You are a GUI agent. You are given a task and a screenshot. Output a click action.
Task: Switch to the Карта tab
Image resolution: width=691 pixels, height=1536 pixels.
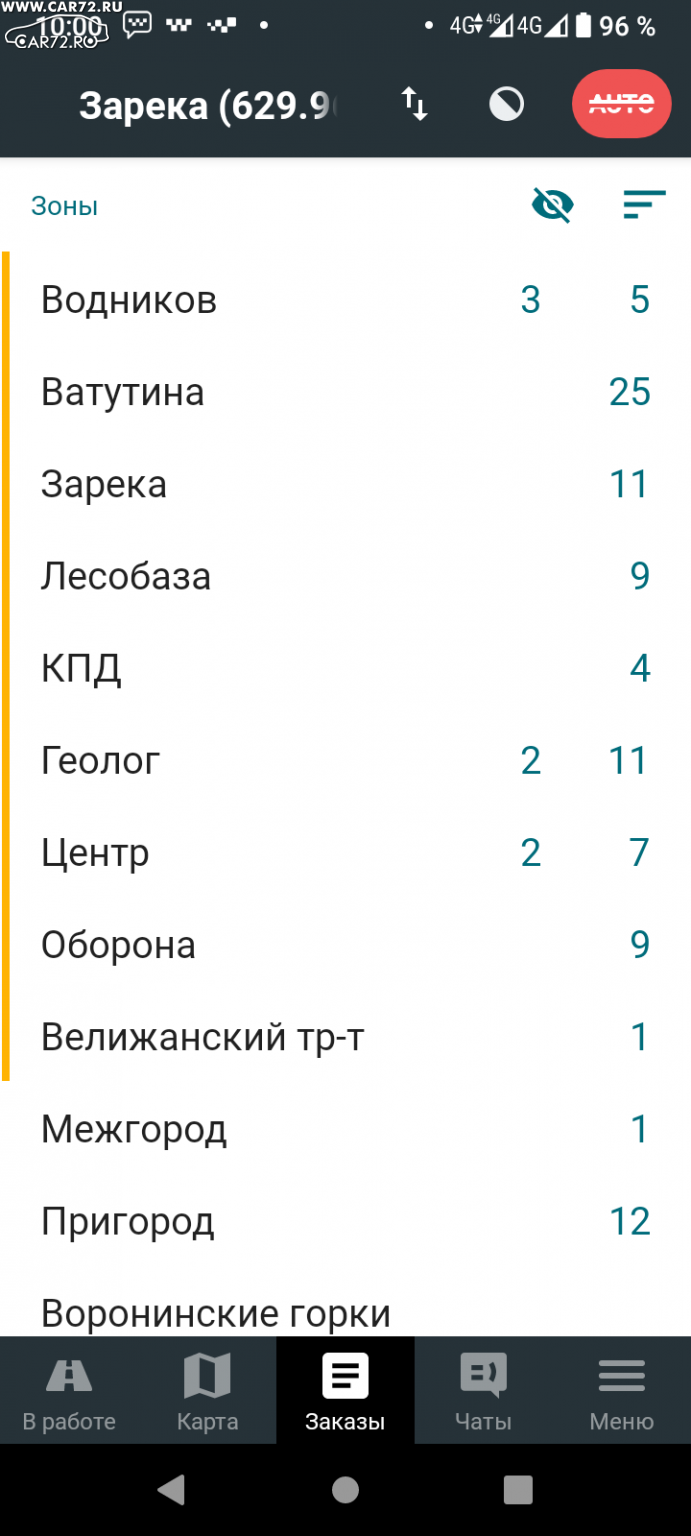tap(207, 1390)
